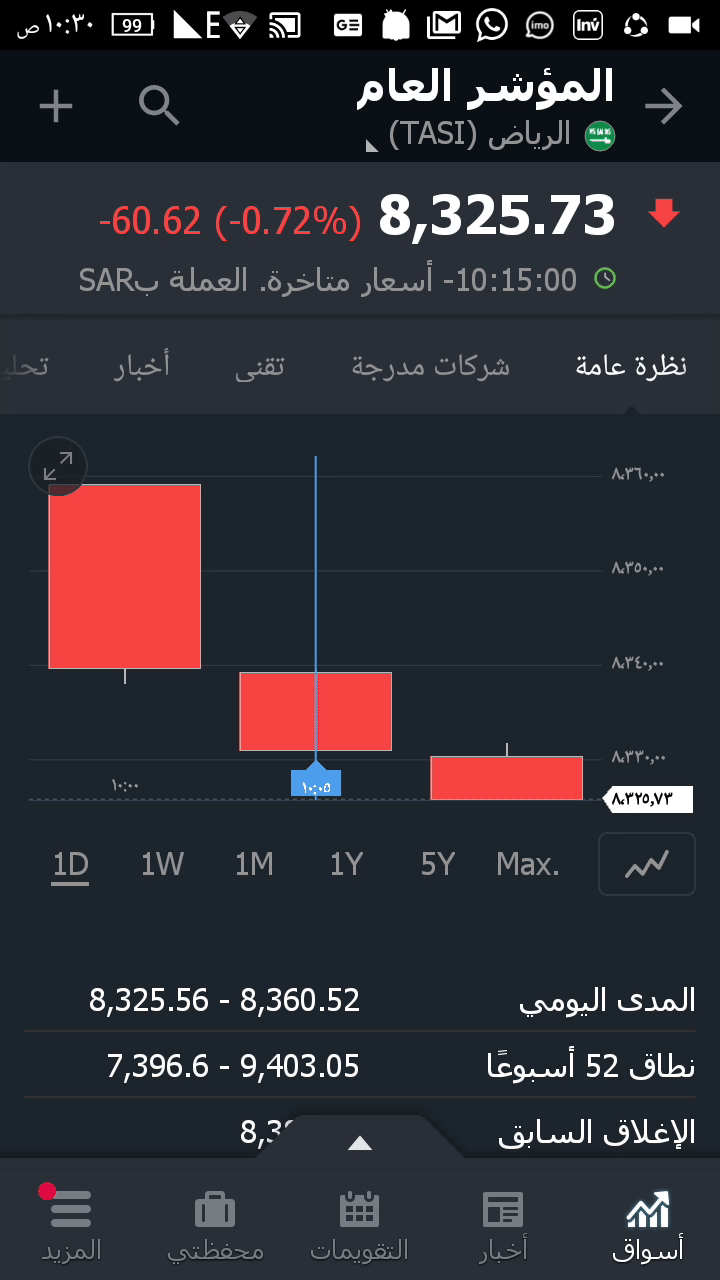Open search with the magnifier icon
The image size is (720, 1280).
[x=159, y=105]
